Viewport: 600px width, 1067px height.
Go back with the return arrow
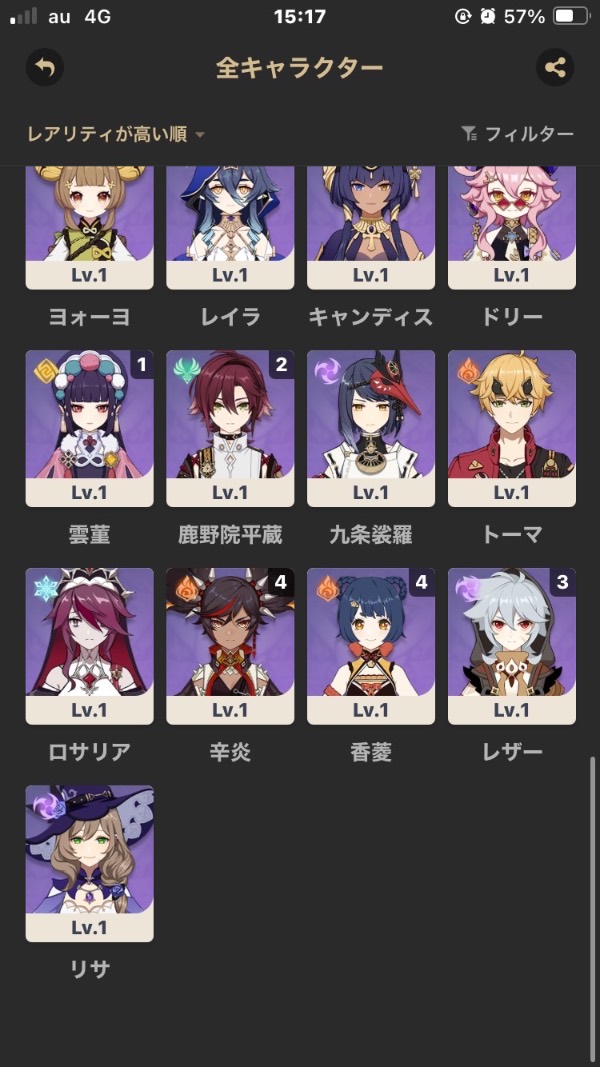pos(44,68)
